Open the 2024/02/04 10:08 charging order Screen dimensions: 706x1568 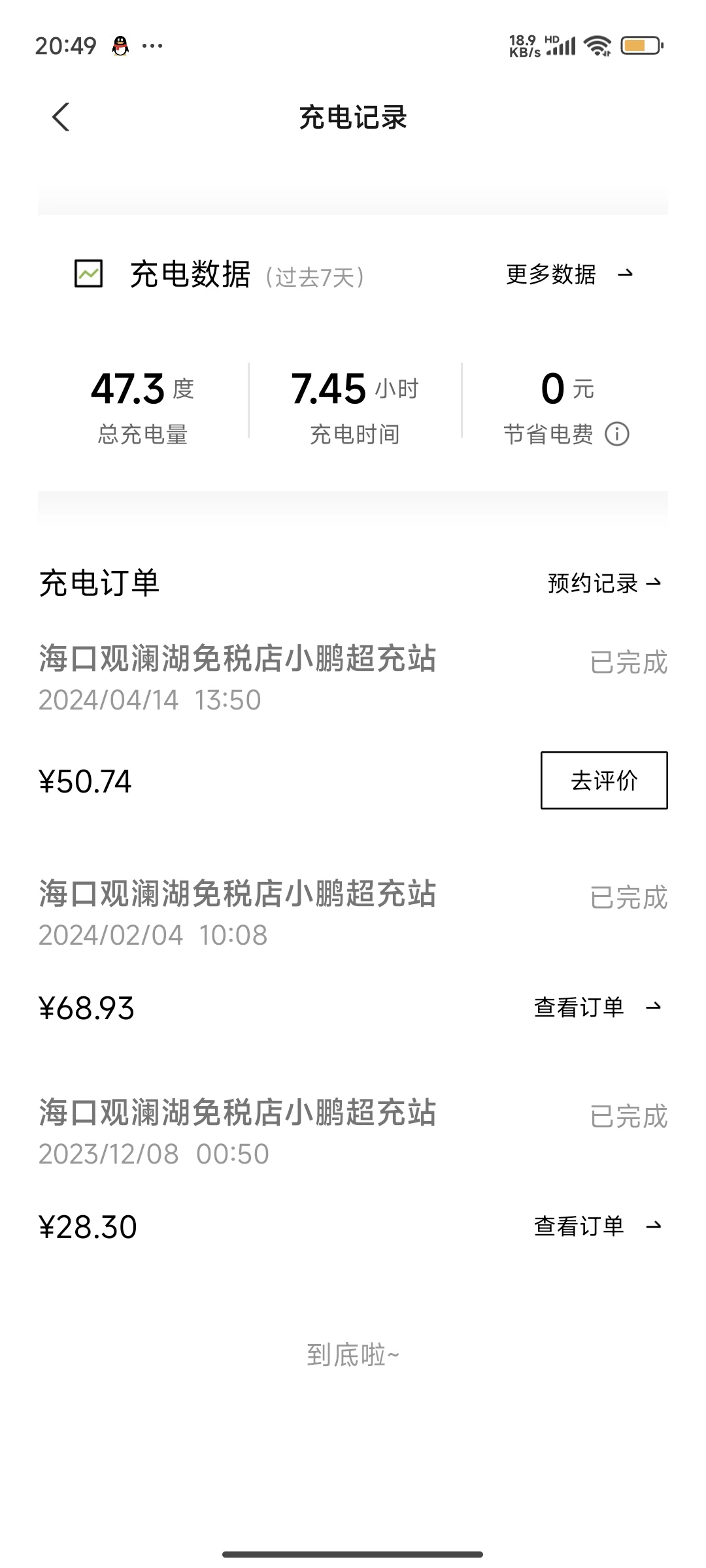(353, 951)
